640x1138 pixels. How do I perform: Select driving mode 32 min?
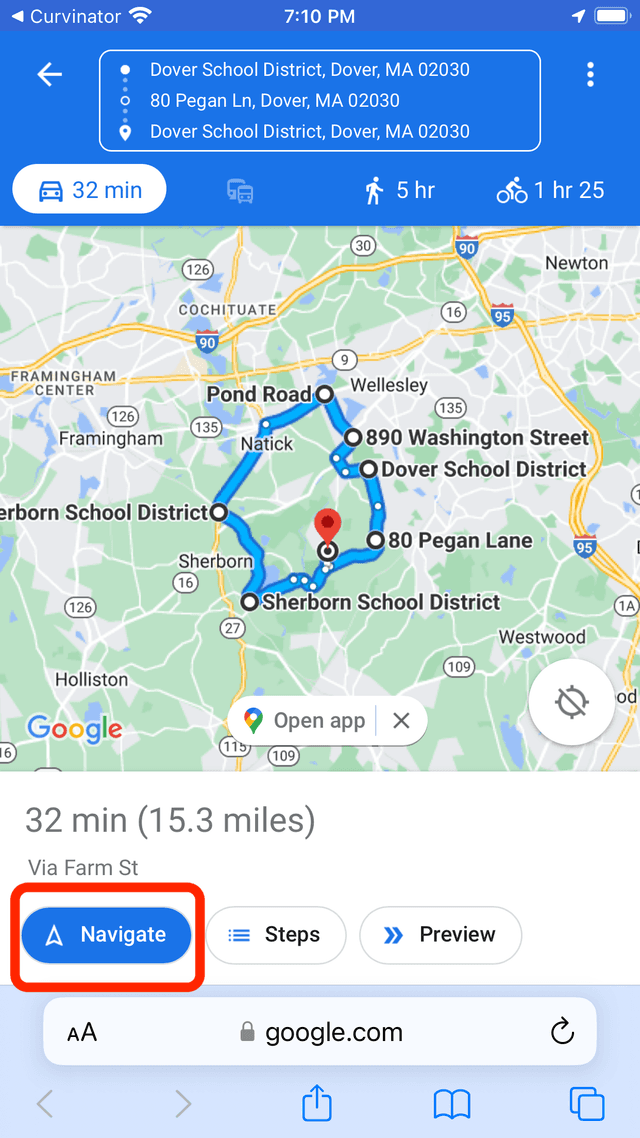tap(89, 190)
